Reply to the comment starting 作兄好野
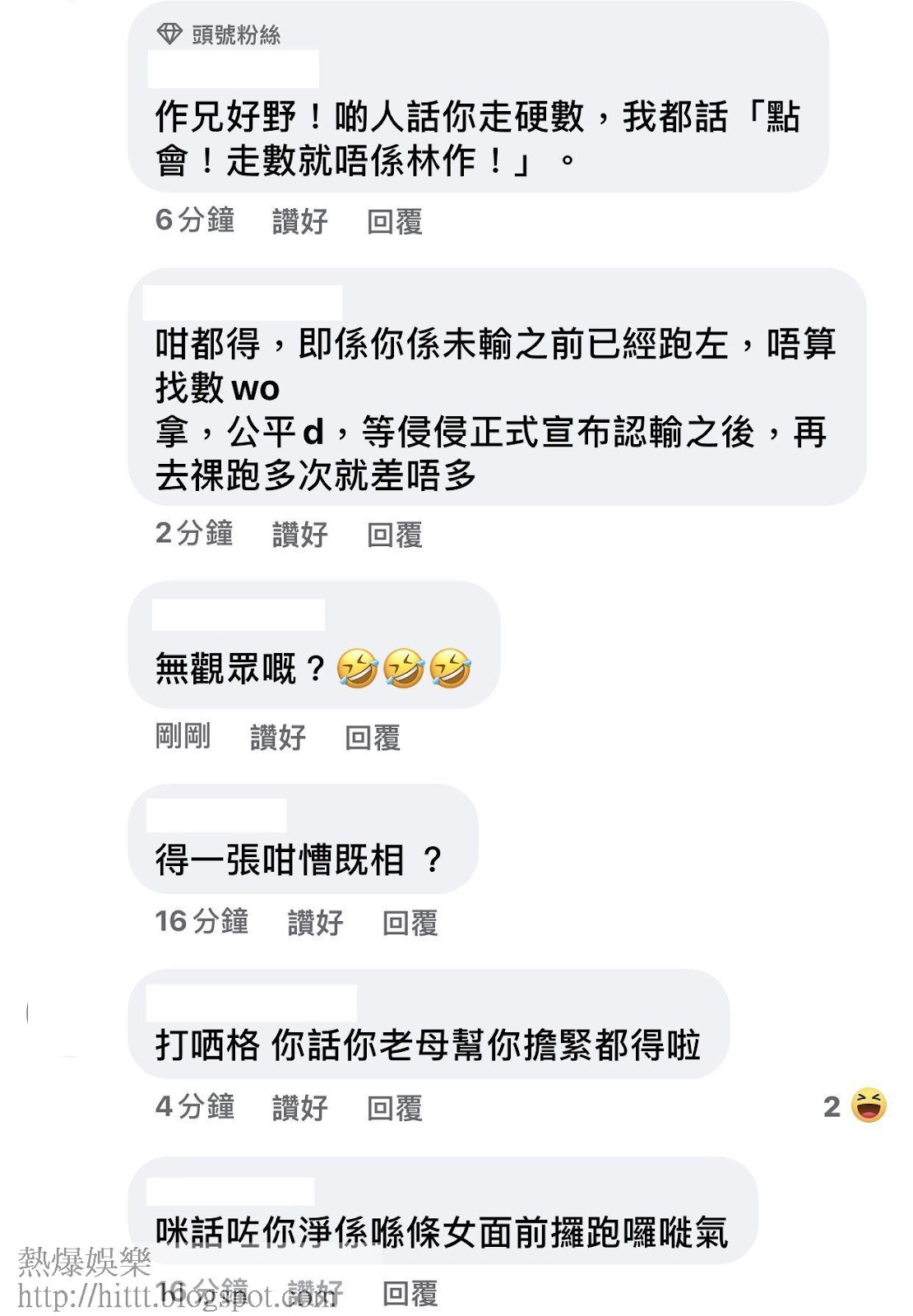The height and width of the screenshot is (1316, 913). pyautogui.click(x=394, y=221)
